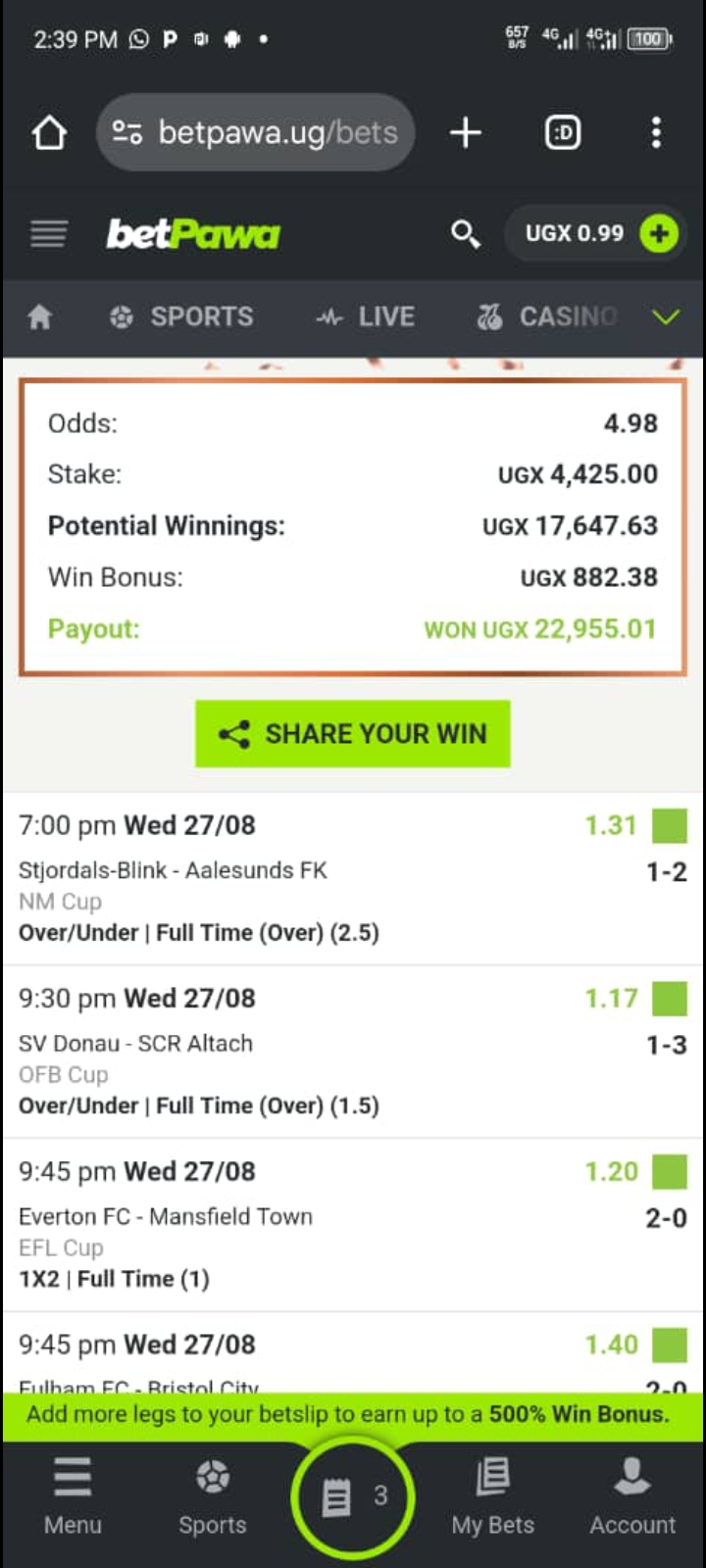
Task: Open browser options via three-dot menu
Action: click(655, 132)
